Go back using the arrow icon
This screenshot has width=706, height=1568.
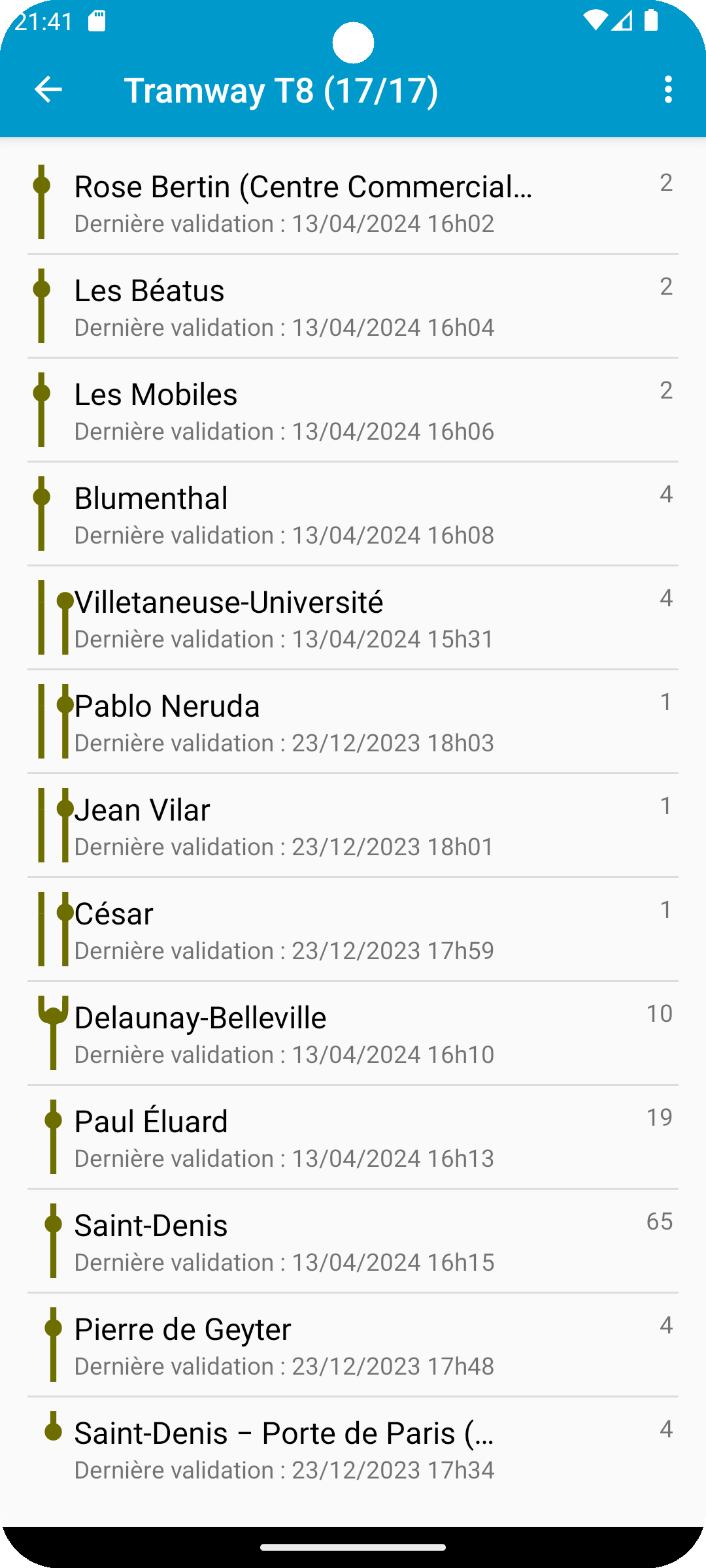[48, 90]
